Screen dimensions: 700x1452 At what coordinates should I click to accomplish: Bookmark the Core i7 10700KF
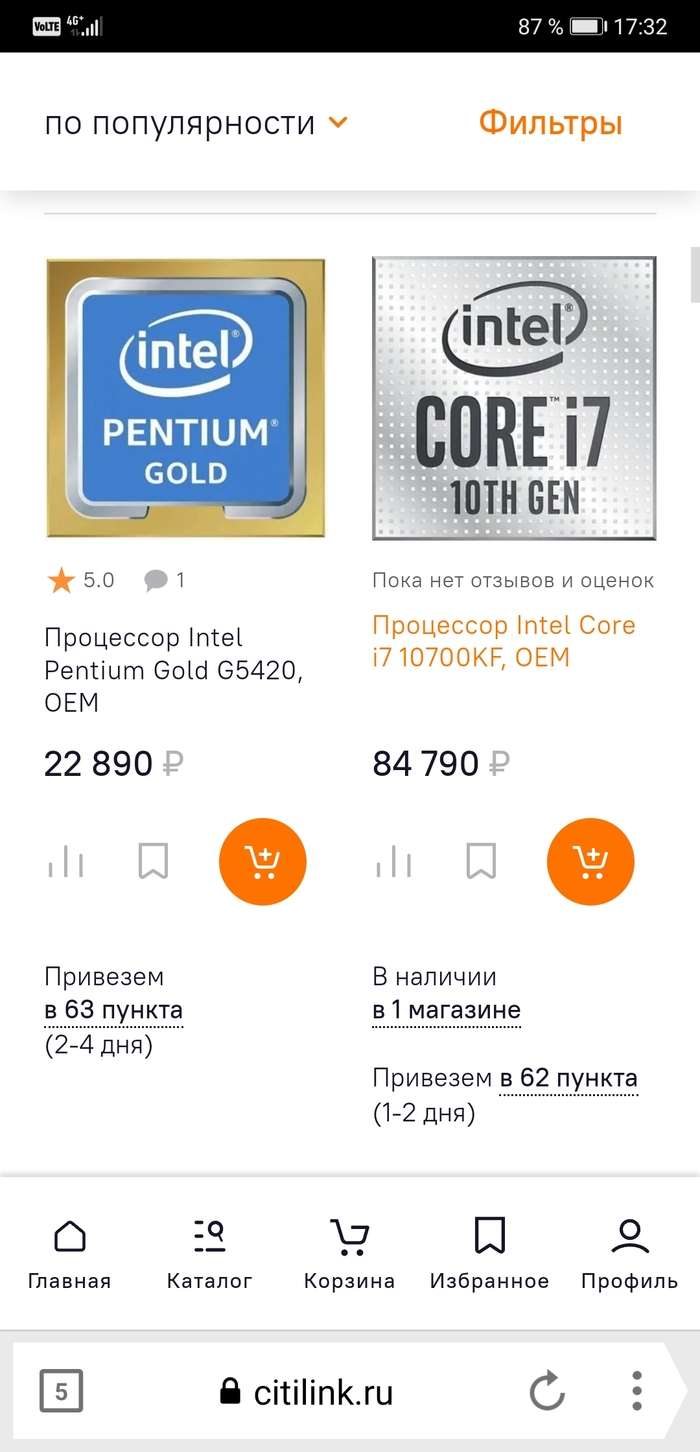pyautogui.click(x=481, y=861)
